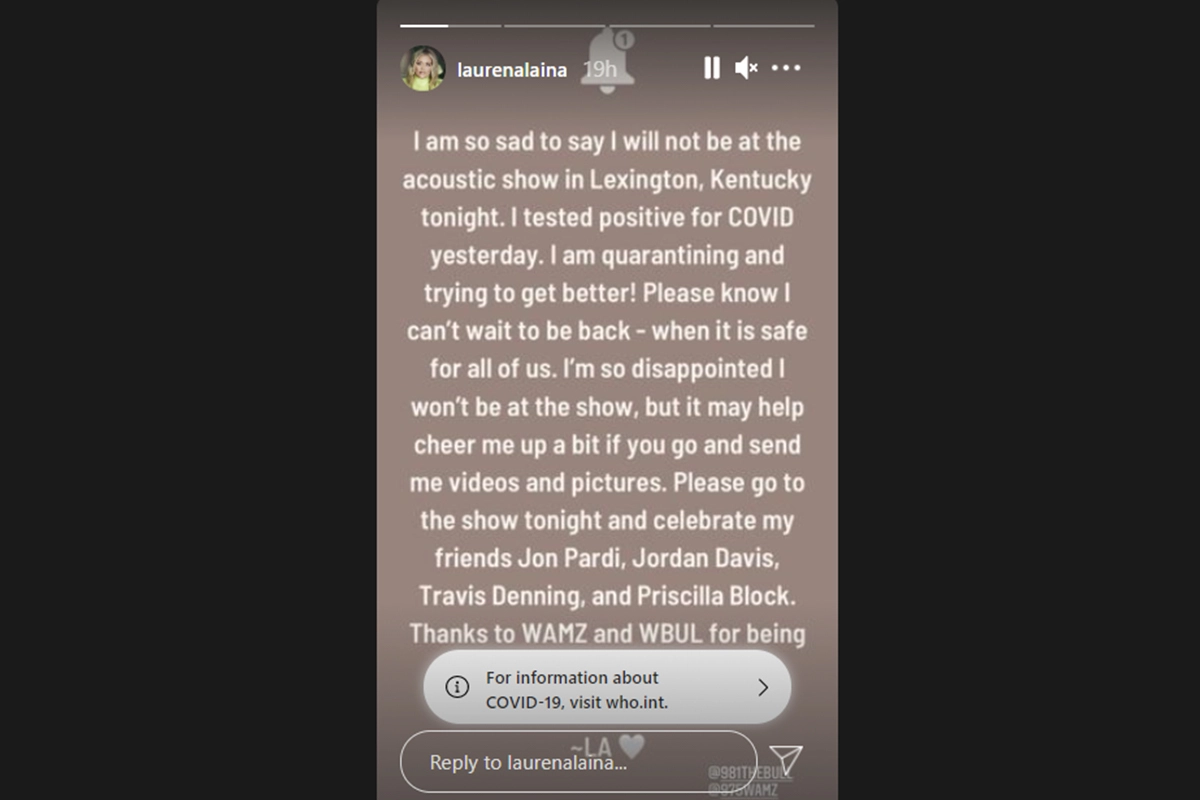Open laurenalaina's profile picture
Screen dimensions: 1200x800
pyautogui.click(x=422, y=69)
